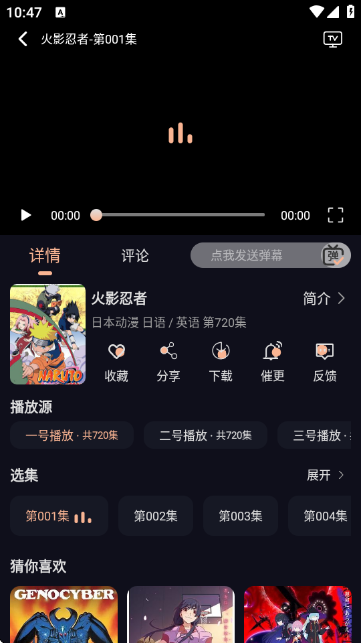Play the video
Screen dimensions: 361x643
pyautogui.click(x=25, y=215)
